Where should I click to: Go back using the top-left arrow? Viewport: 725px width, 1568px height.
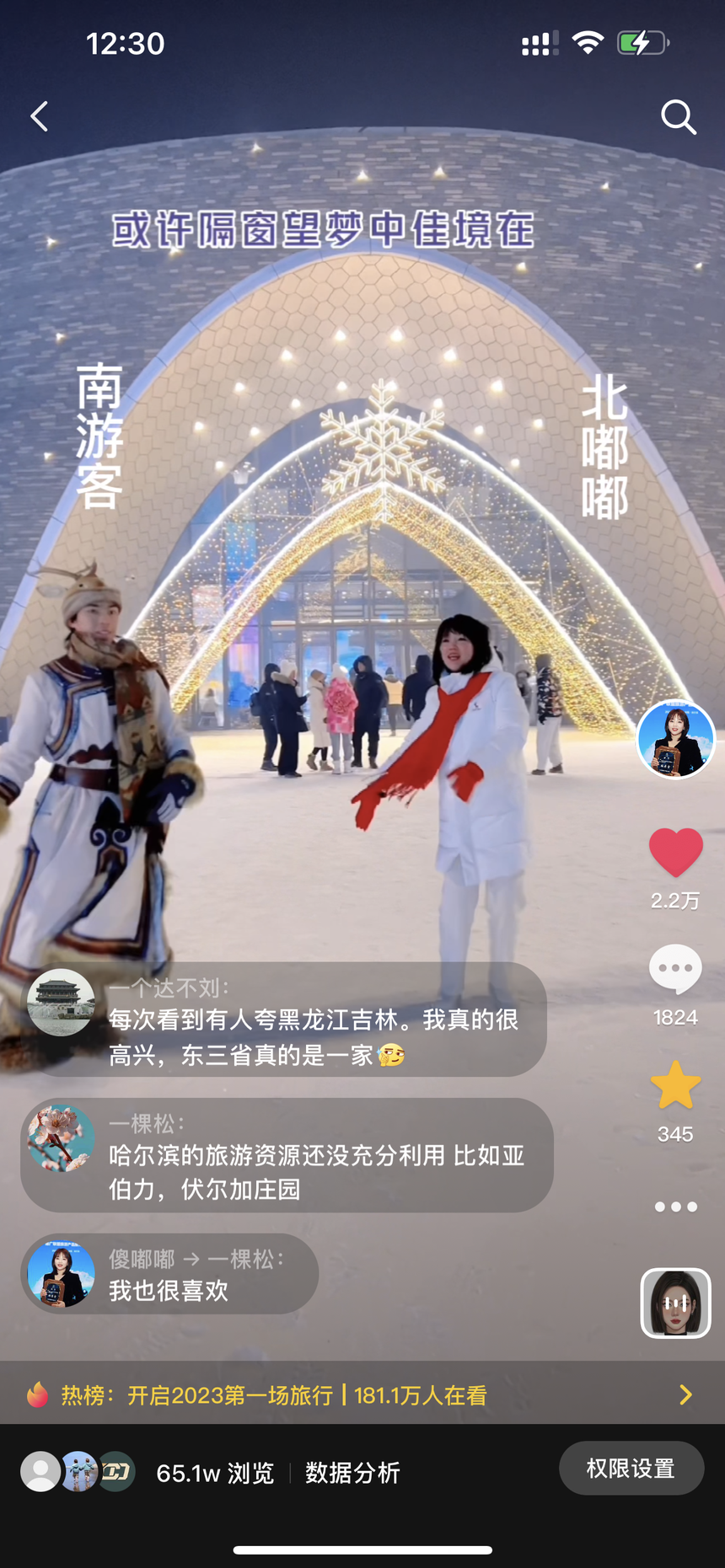[x=40, y=116]
